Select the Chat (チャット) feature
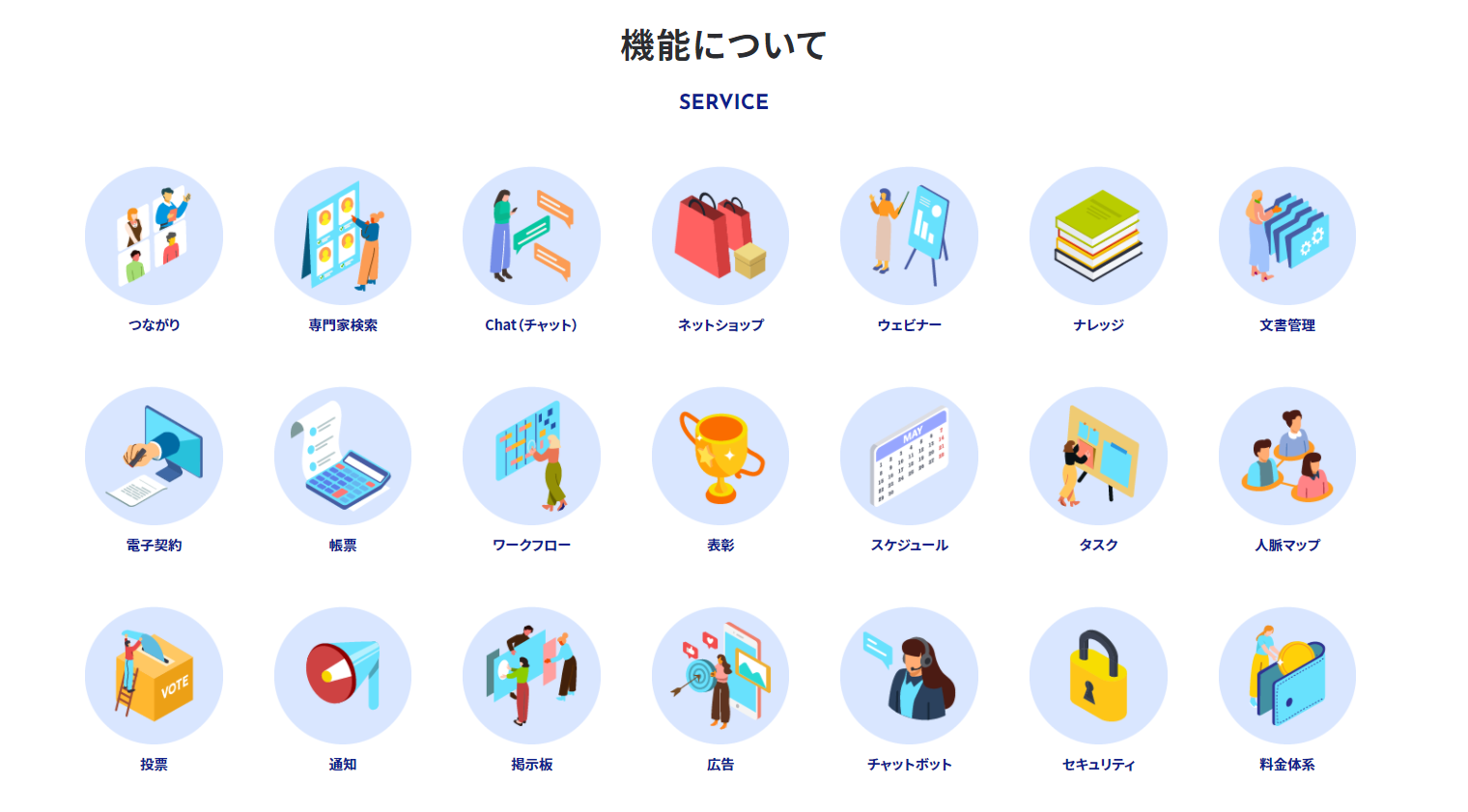1468x812 pixels. pos(531,237)
